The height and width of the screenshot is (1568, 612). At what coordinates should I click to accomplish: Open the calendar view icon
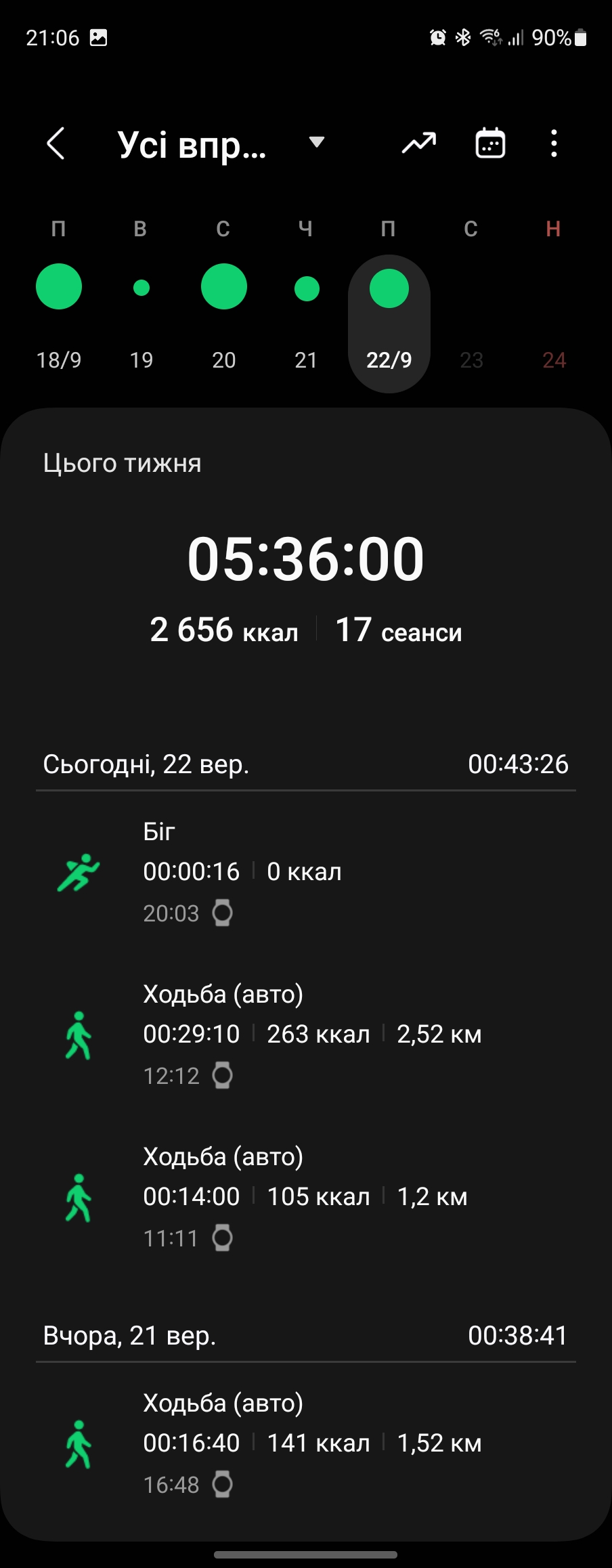pyautogui.click(x=490, y=144)
